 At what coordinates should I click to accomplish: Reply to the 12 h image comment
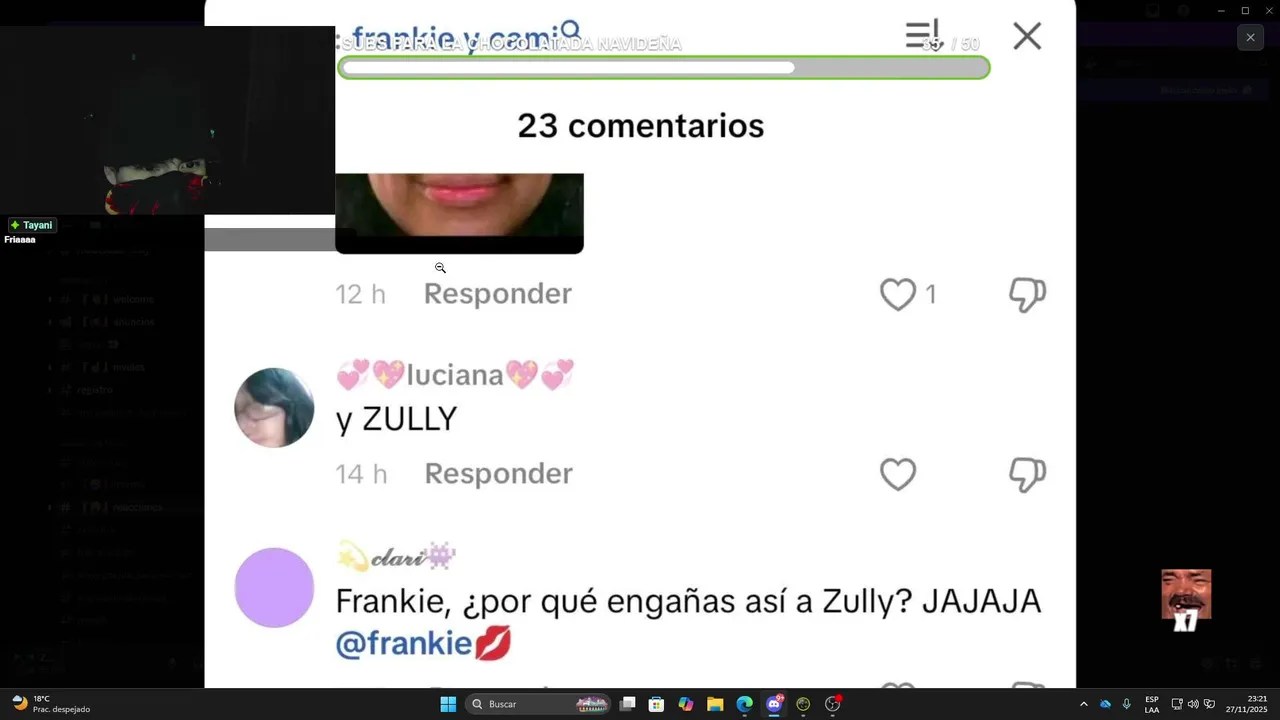click(498, 294)
